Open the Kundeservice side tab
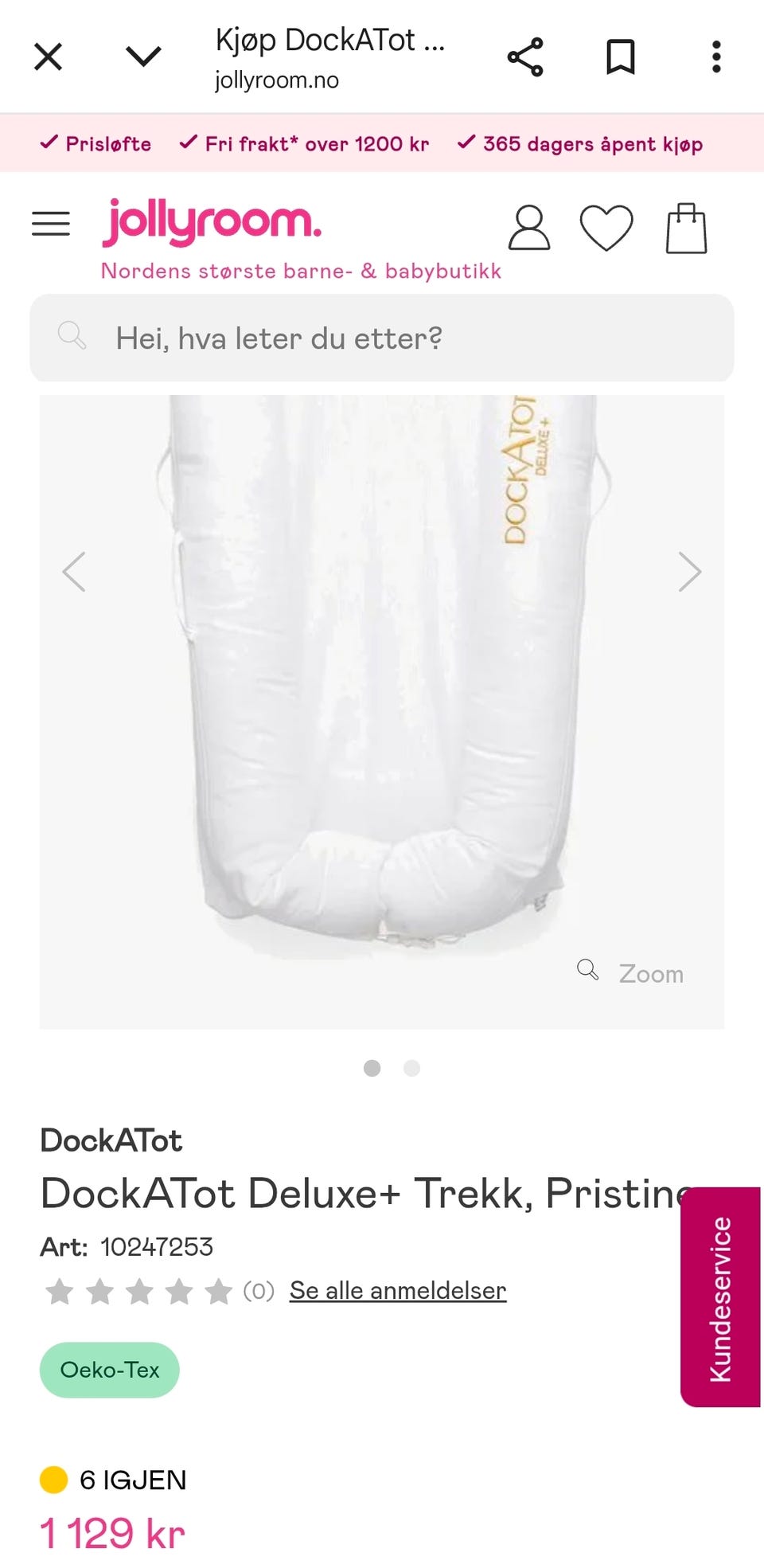 [720, 1297]
